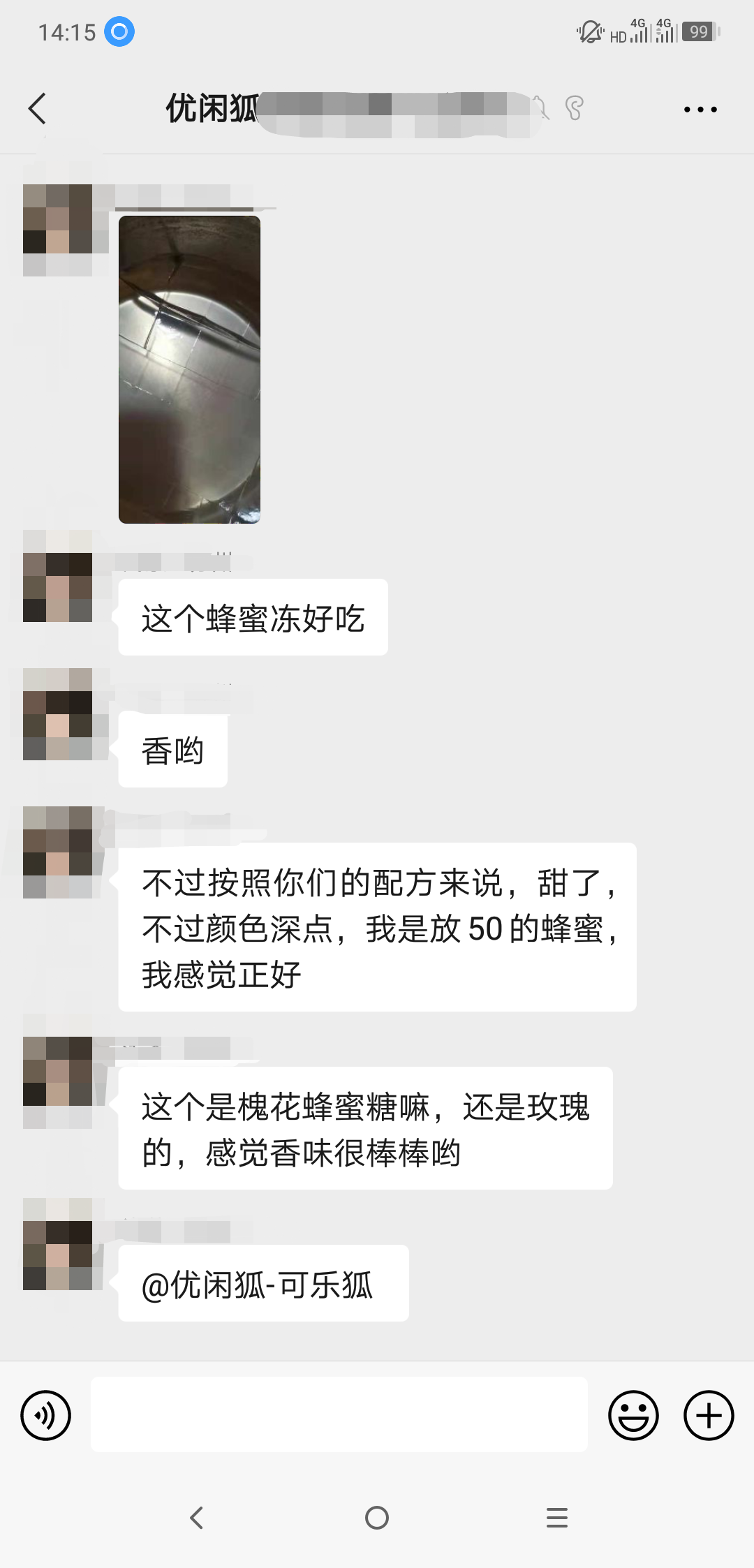The image size is (754, 1568).
Task: Tap the system home button
Action: point(377,1517)
